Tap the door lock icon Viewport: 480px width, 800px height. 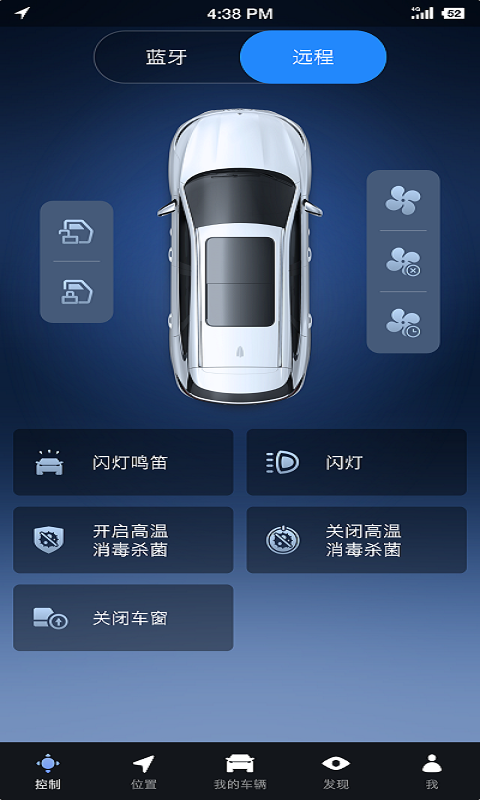coord(77,292)
